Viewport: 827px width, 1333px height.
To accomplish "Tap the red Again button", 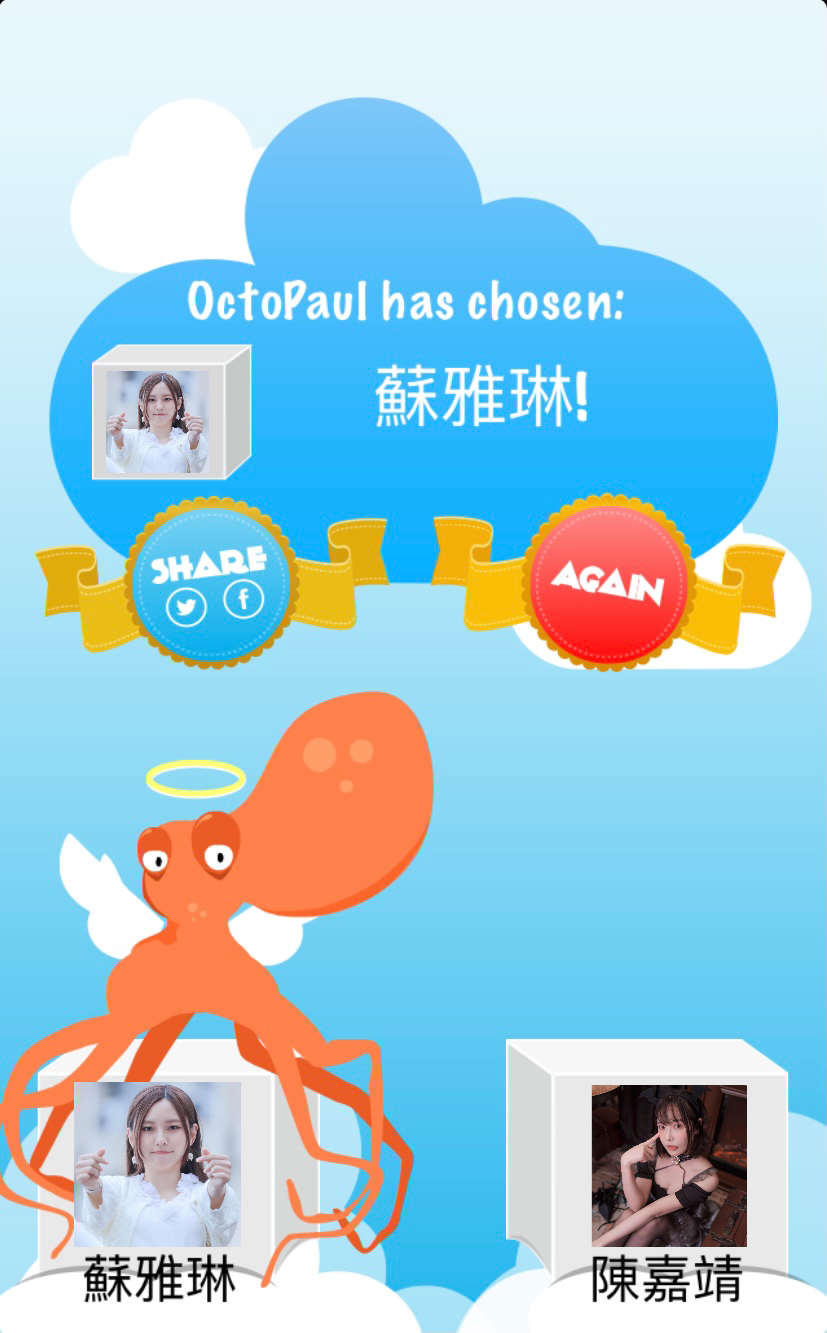I will (608, 584).
